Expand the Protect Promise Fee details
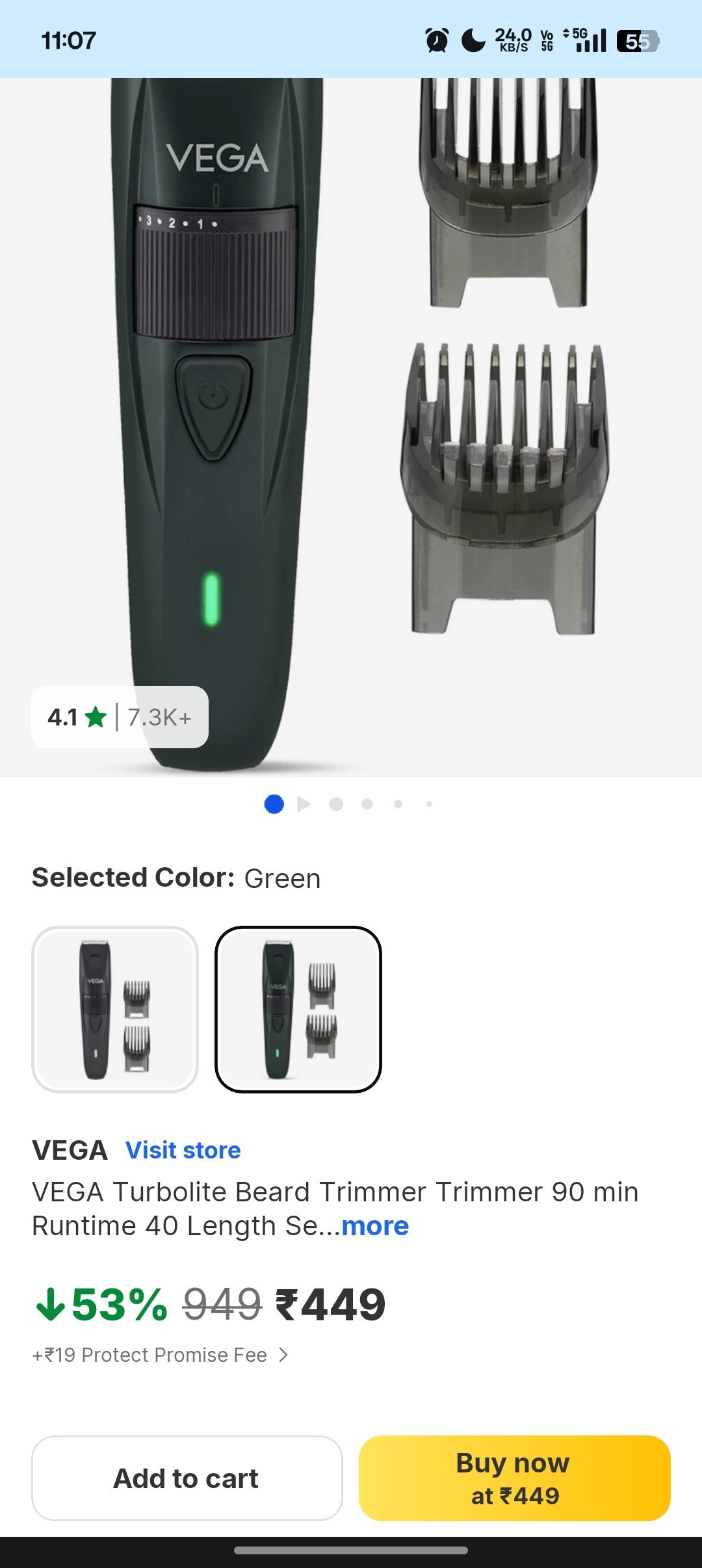Viewport: 702px width, 1568px height. 156,1354
